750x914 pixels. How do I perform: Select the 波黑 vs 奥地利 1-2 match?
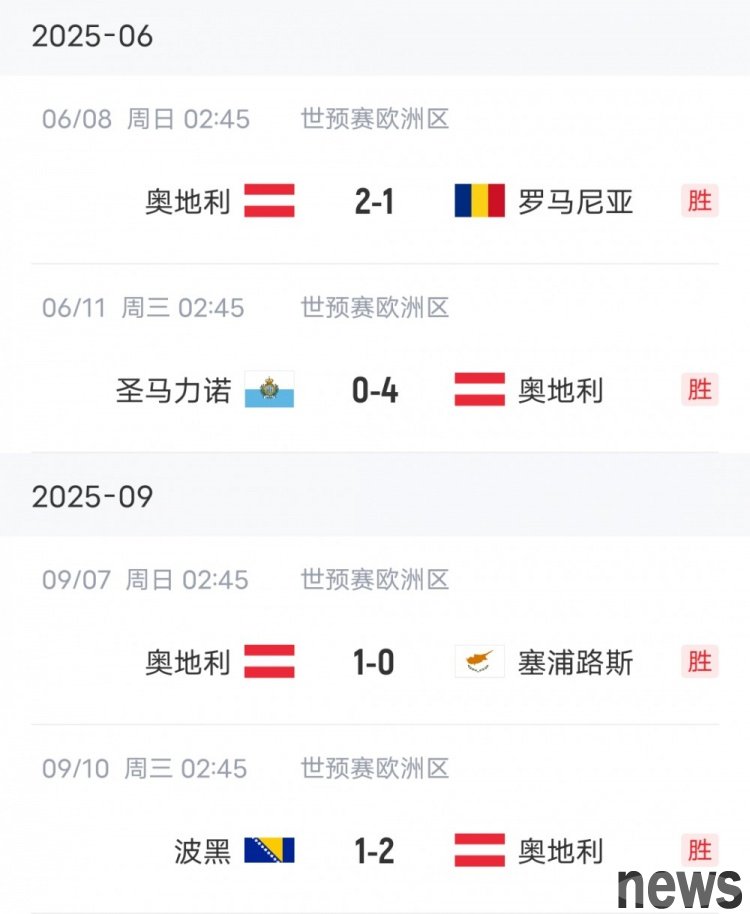click(x=374, y=850)
